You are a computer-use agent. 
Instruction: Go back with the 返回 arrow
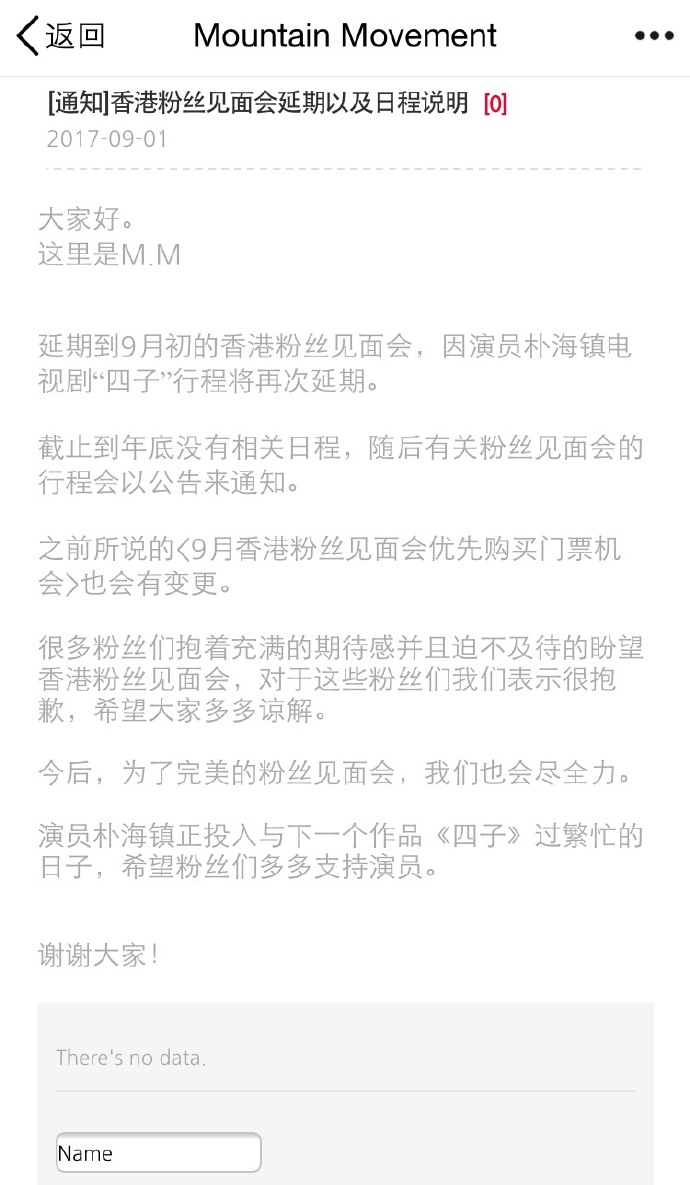coord(60,36)
